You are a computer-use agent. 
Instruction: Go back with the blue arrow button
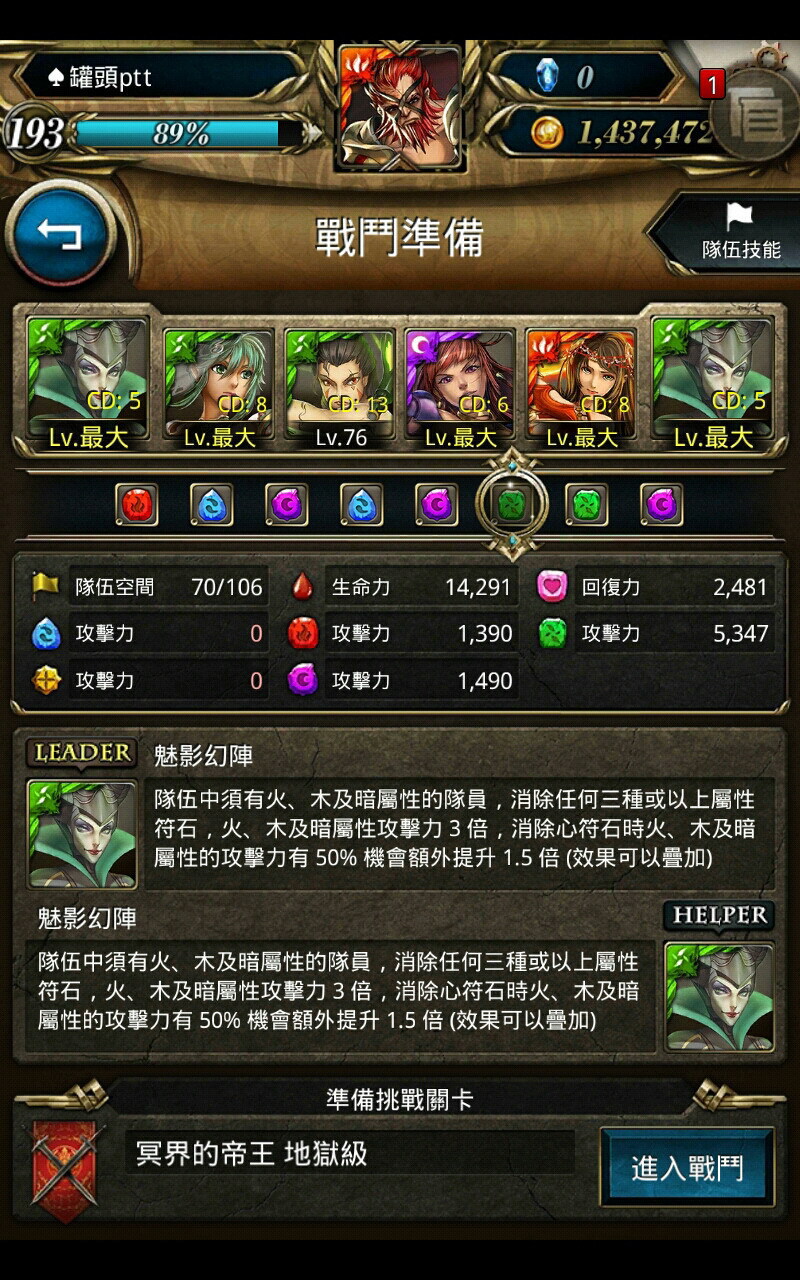coord(60,236)
